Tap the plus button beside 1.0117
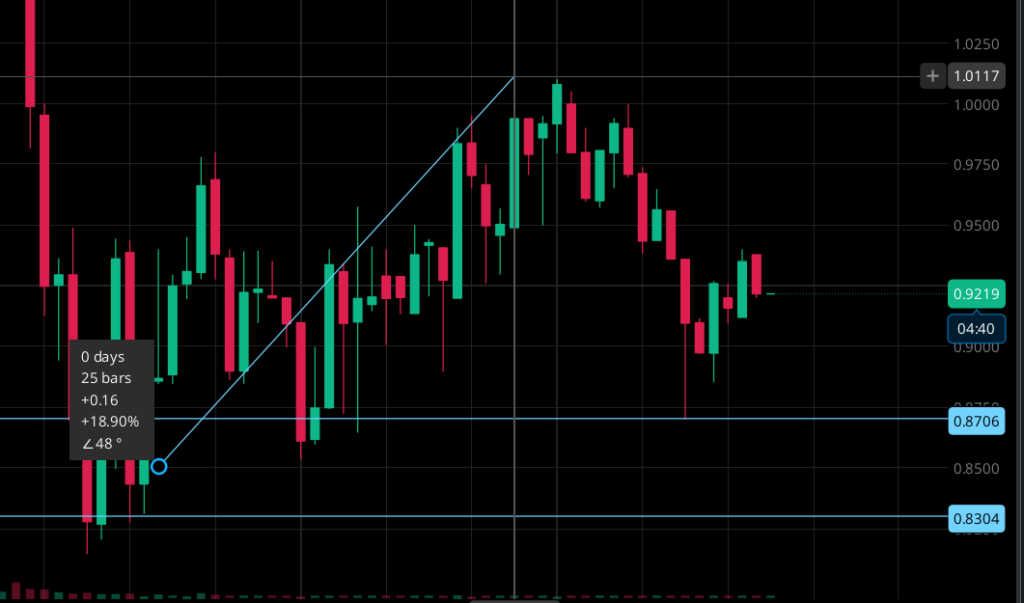The image size is (1024, 603). pyautogui.click(x=932, y=76)
